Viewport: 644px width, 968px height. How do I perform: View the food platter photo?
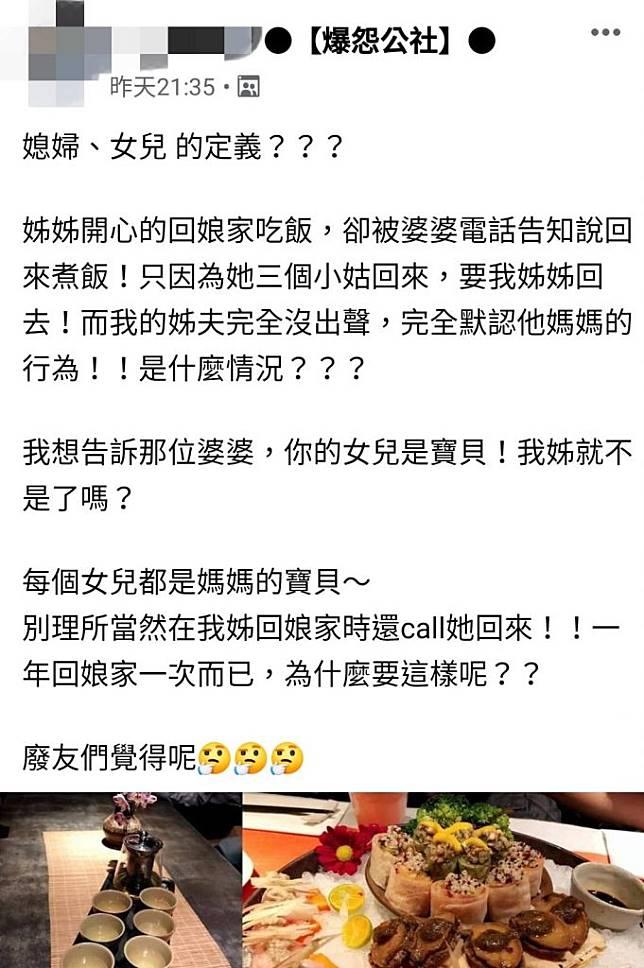pos(444,880)
